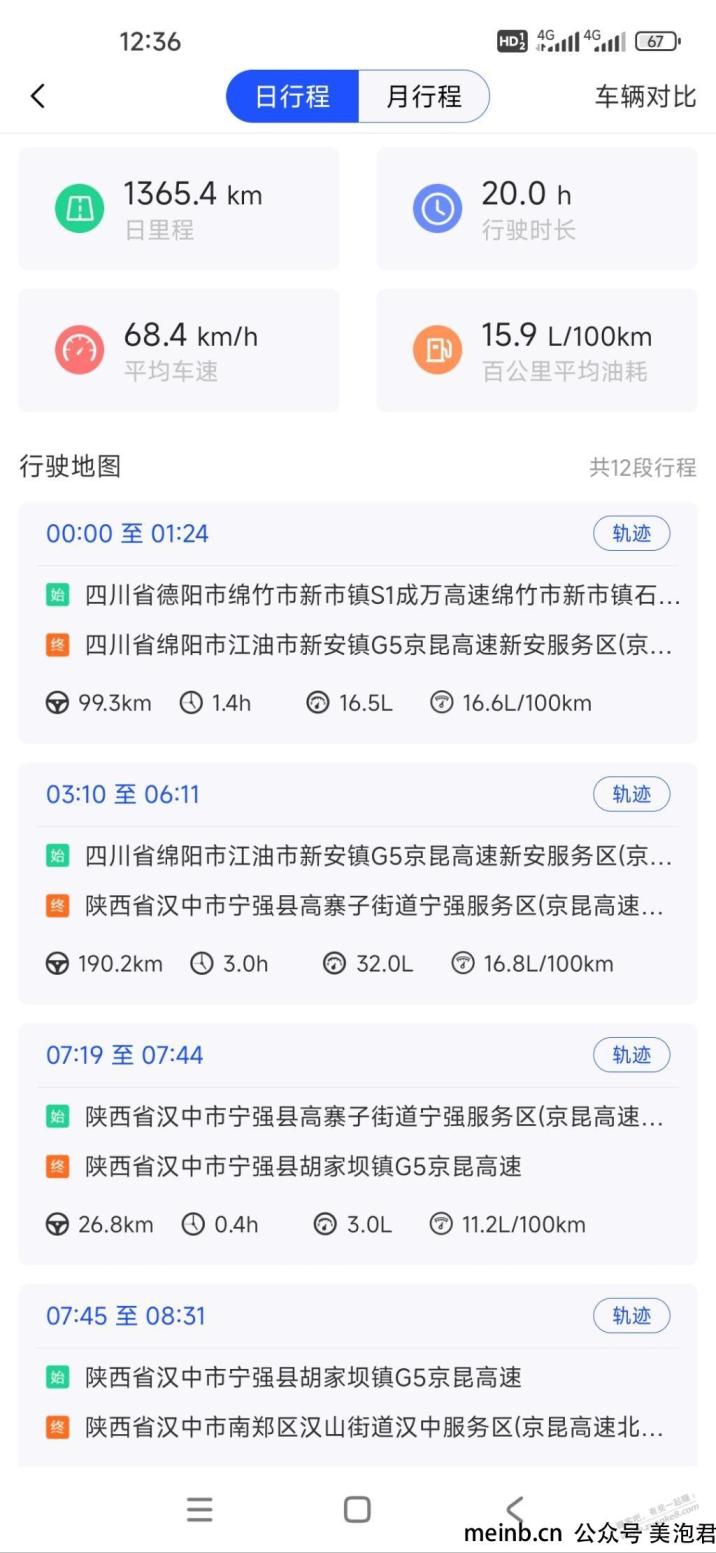716x1553 pixels.
Task: Tap the system home button
Action: click(357, 1509)
